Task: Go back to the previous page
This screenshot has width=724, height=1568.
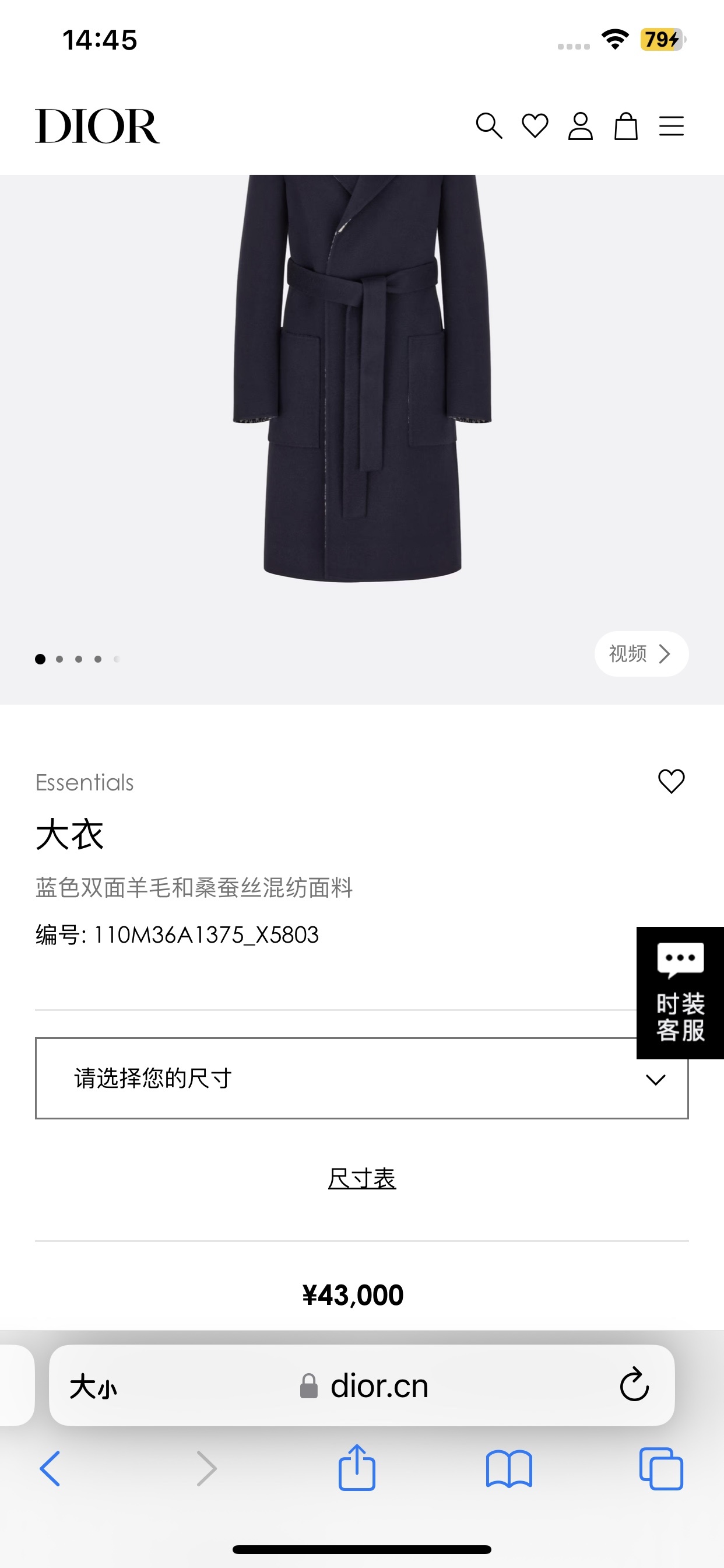Action: coord(51,1469)
